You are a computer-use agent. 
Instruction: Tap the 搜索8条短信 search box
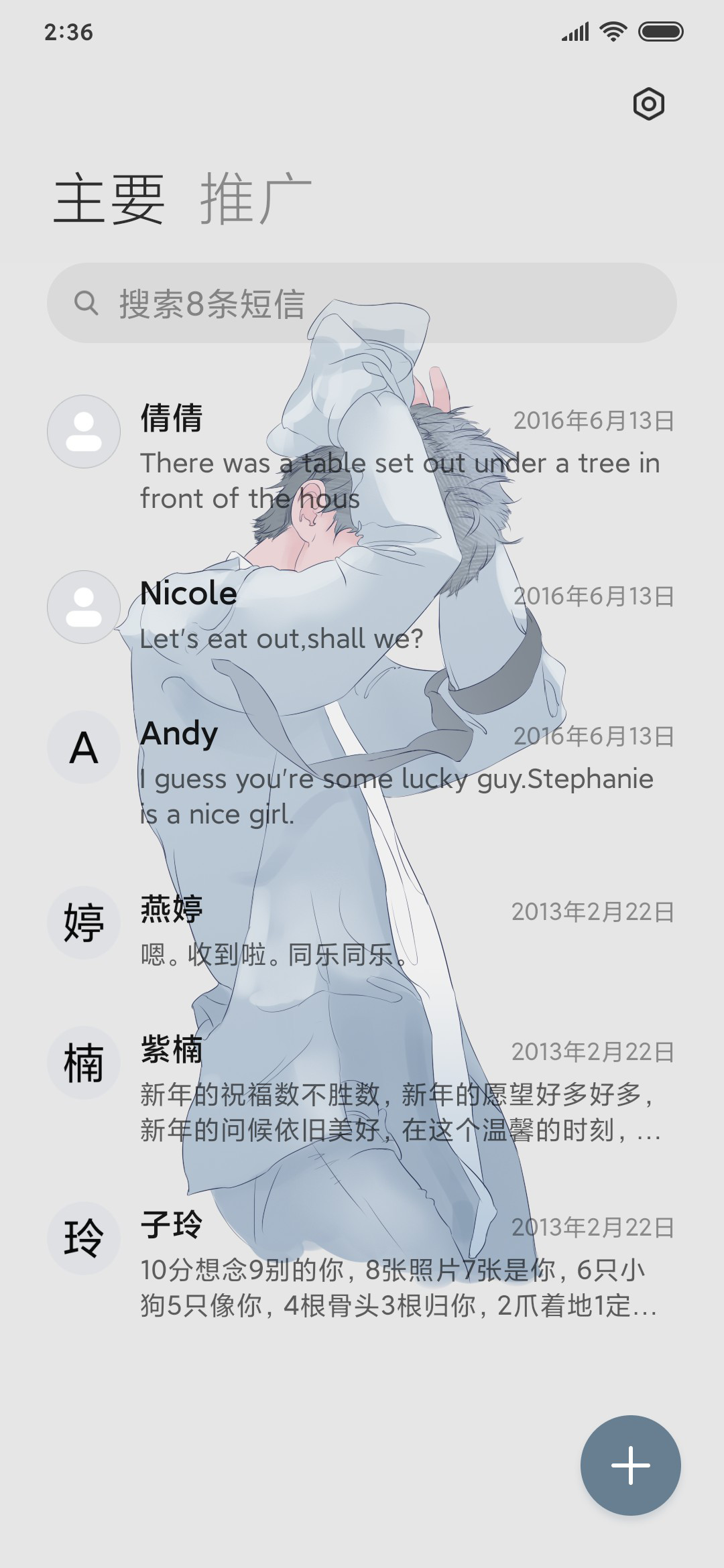[x=362, y=303]
